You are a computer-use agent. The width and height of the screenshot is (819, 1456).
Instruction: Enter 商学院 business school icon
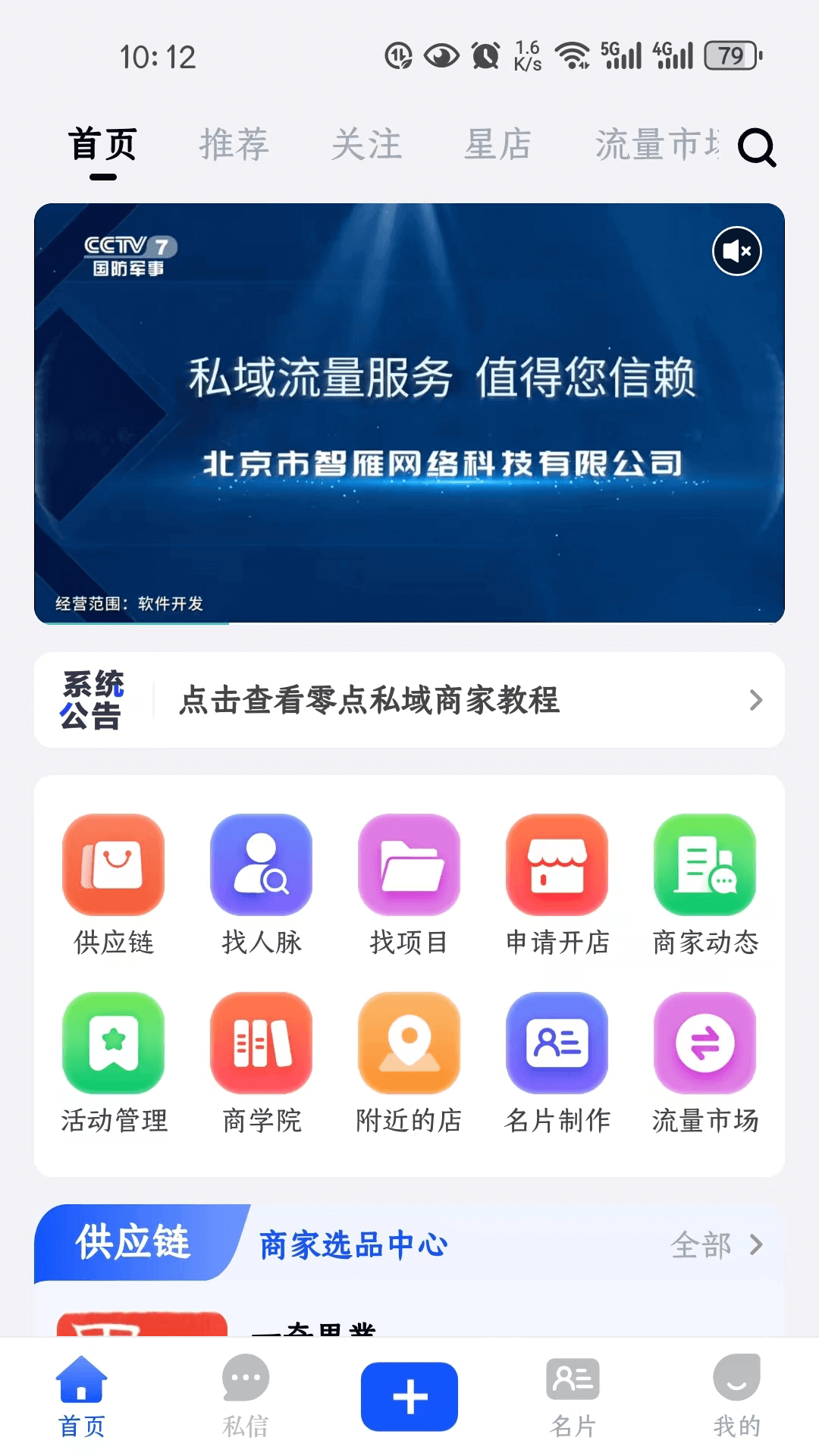261,1043
